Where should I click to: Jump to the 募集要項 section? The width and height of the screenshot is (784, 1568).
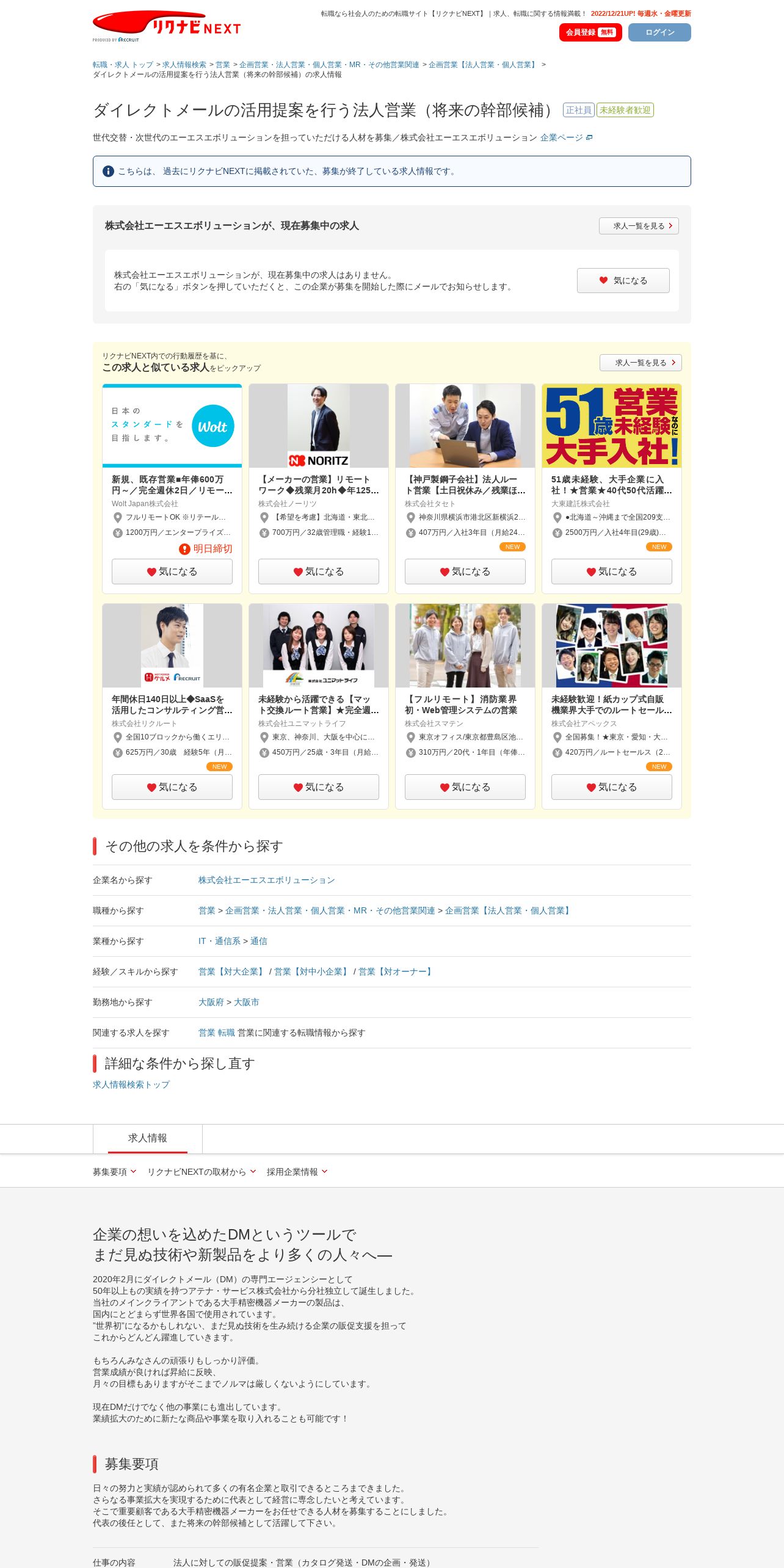tap(114, 1172)
